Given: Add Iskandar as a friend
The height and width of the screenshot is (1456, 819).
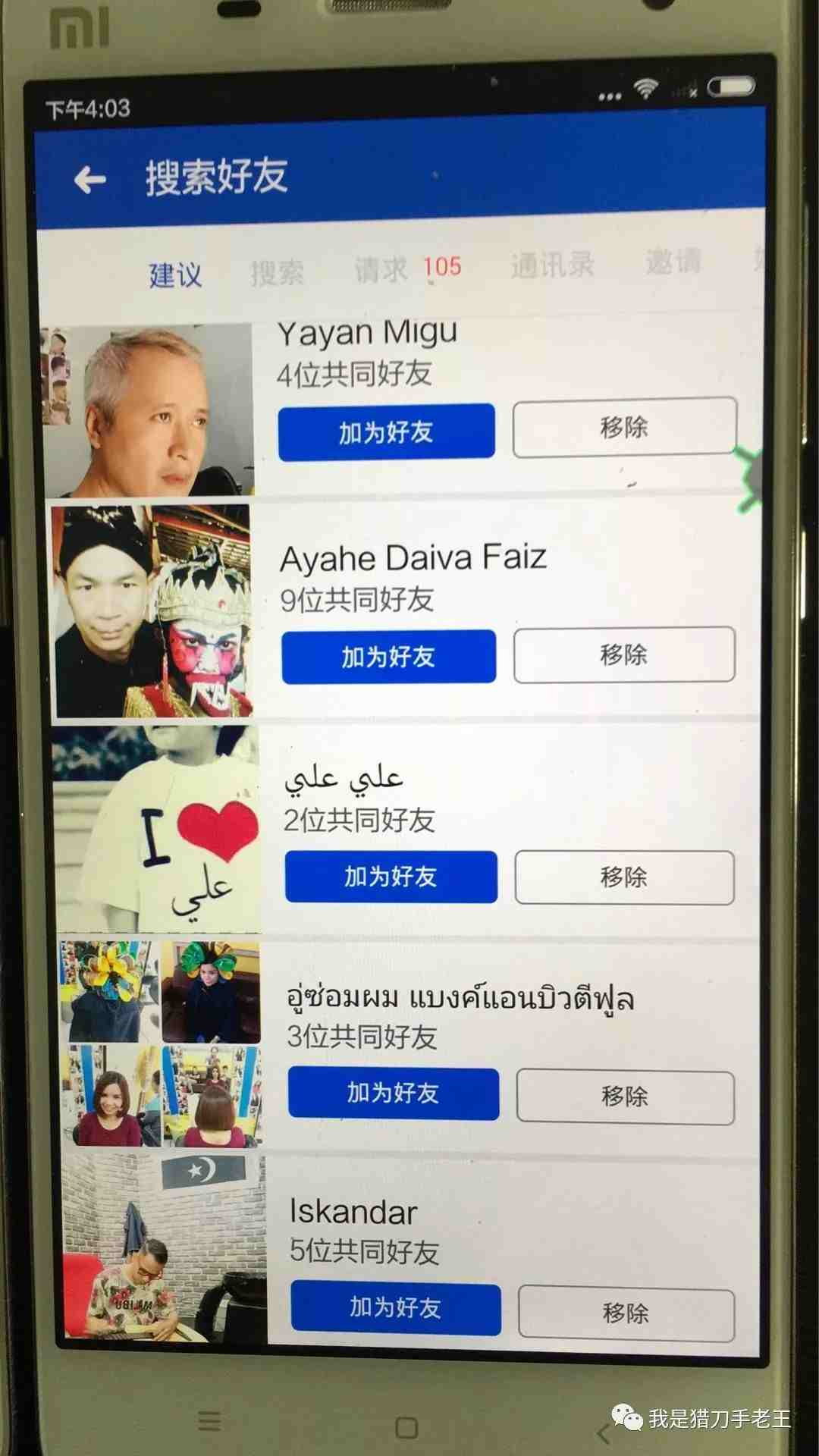Looking at the screenshot, I should [x=395, y=1308].
